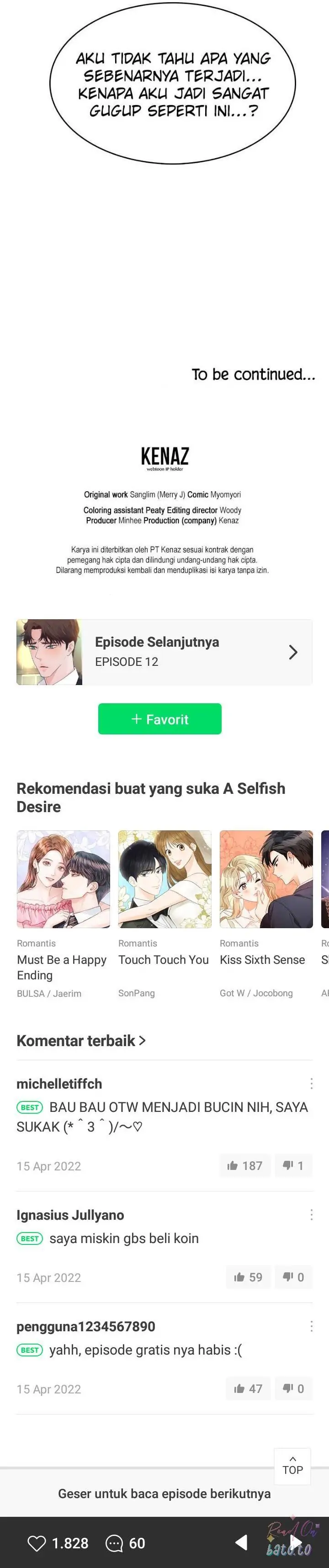Go to previous episode arrow

(241, 1542)
